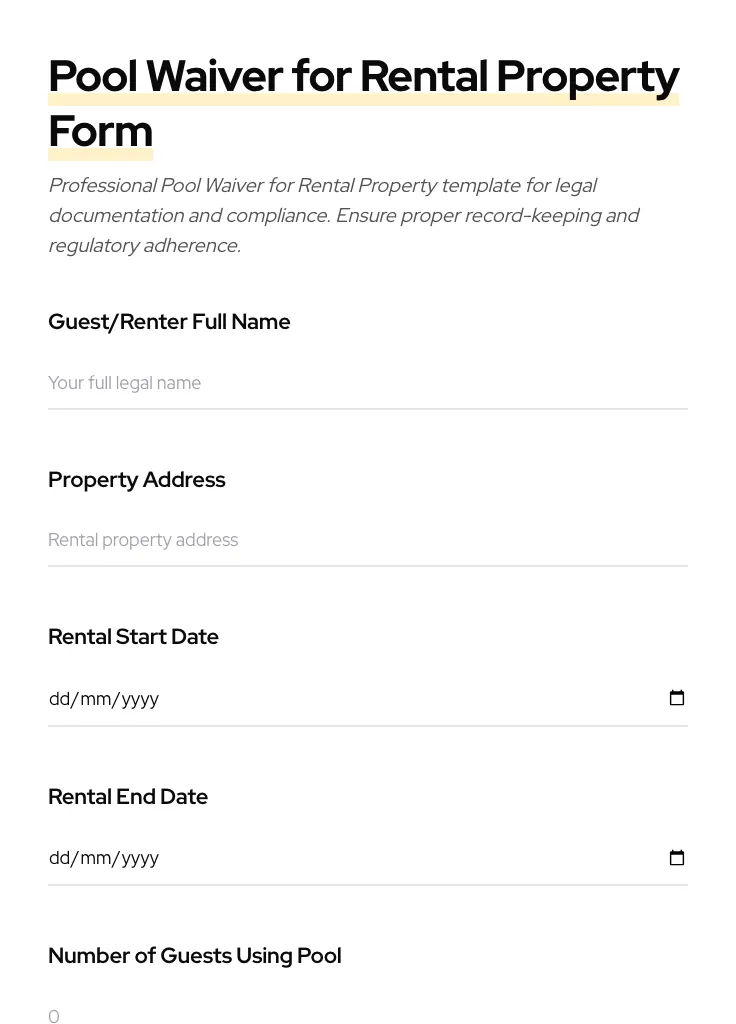Click the placeholder Your full legal name
Viewport: 736px width, 1024px height.
(x=124, y=383)
